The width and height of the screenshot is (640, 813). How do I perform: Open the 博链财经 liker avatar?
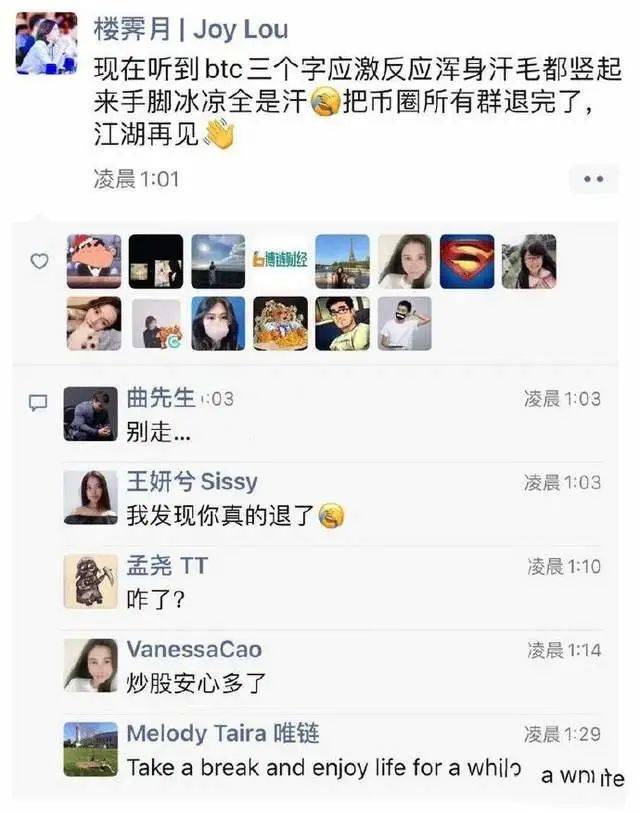point(280,262)
